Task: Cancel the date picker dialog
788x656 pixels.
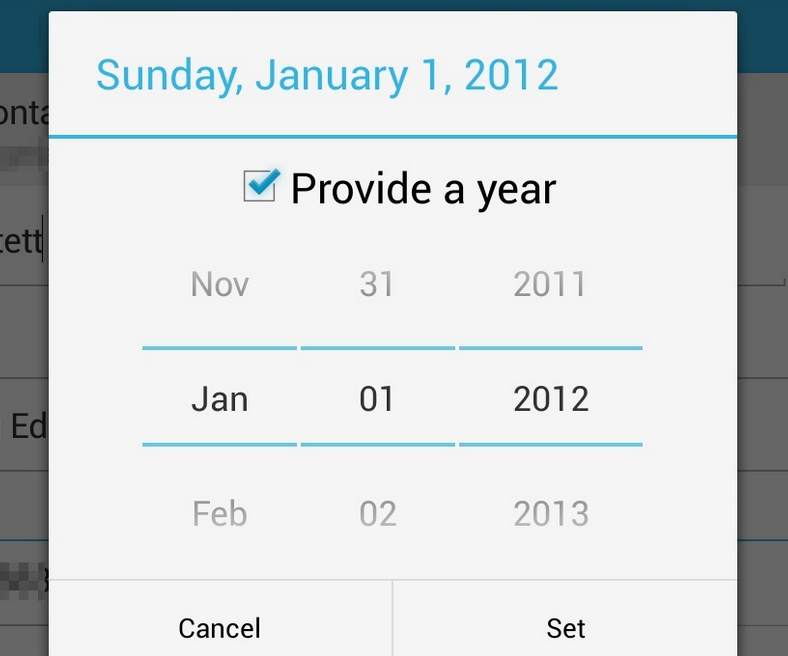Action: pos(220,627)
